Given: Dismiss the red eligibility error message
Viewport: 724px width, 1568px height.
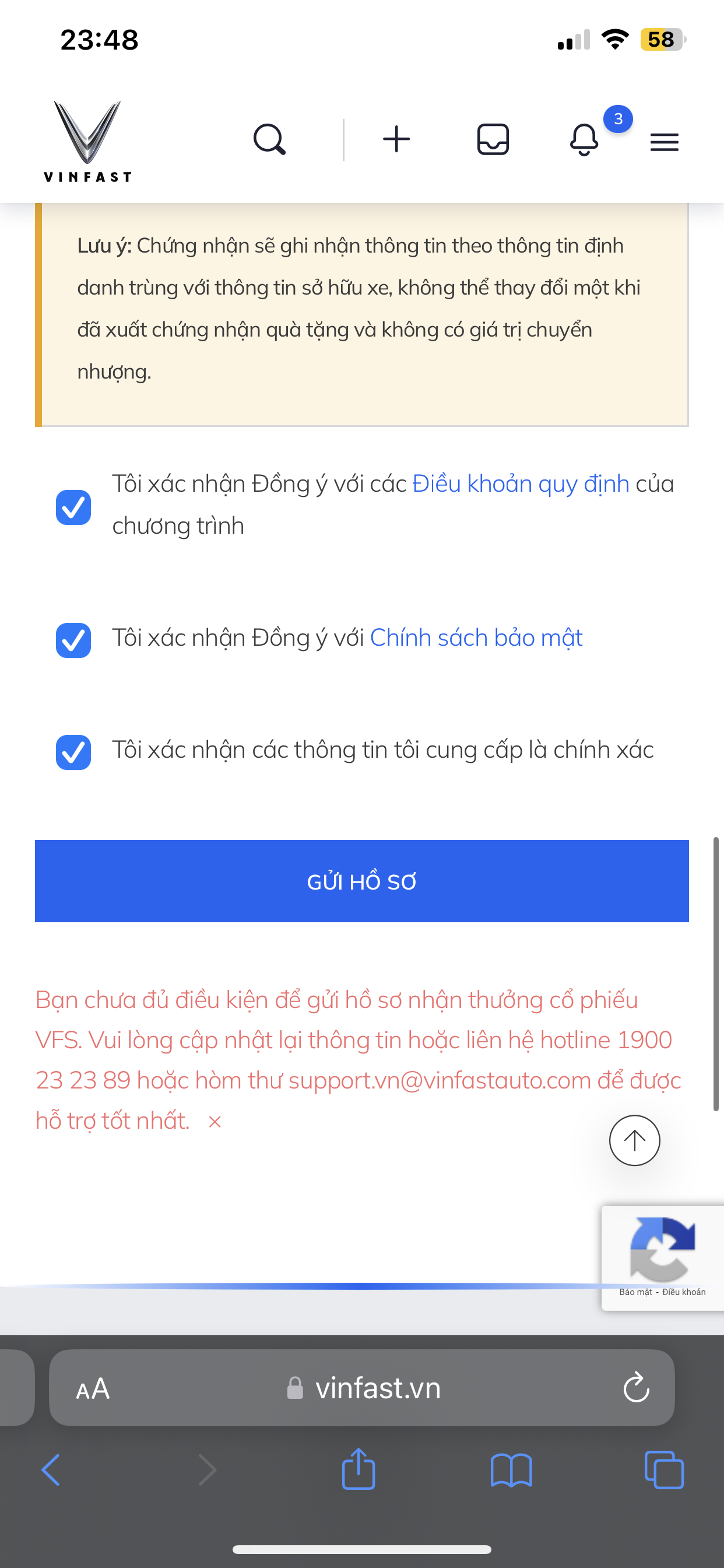Looking at the screenshot, I should [x=214, y=1121].
